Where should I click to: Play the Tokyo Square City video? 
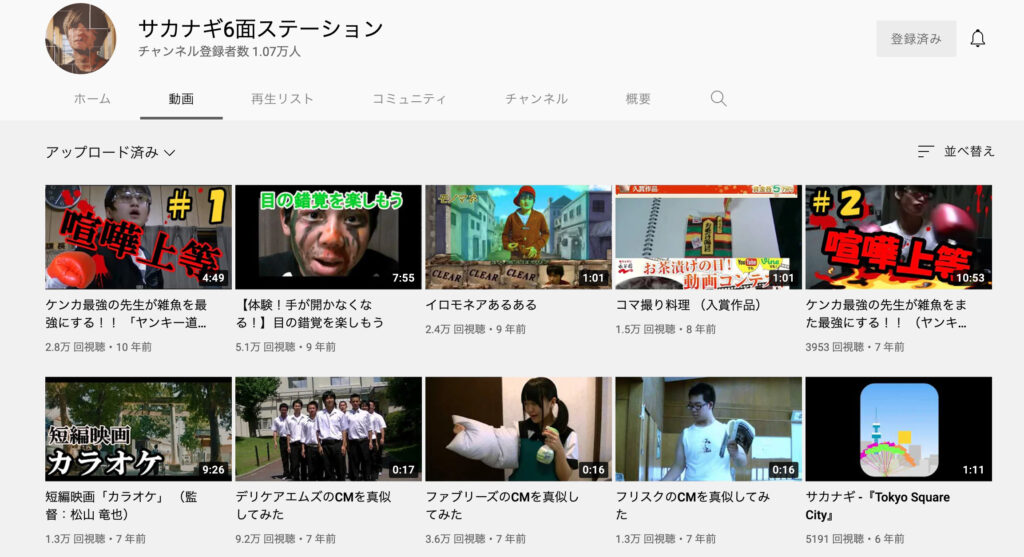[898, 429]
